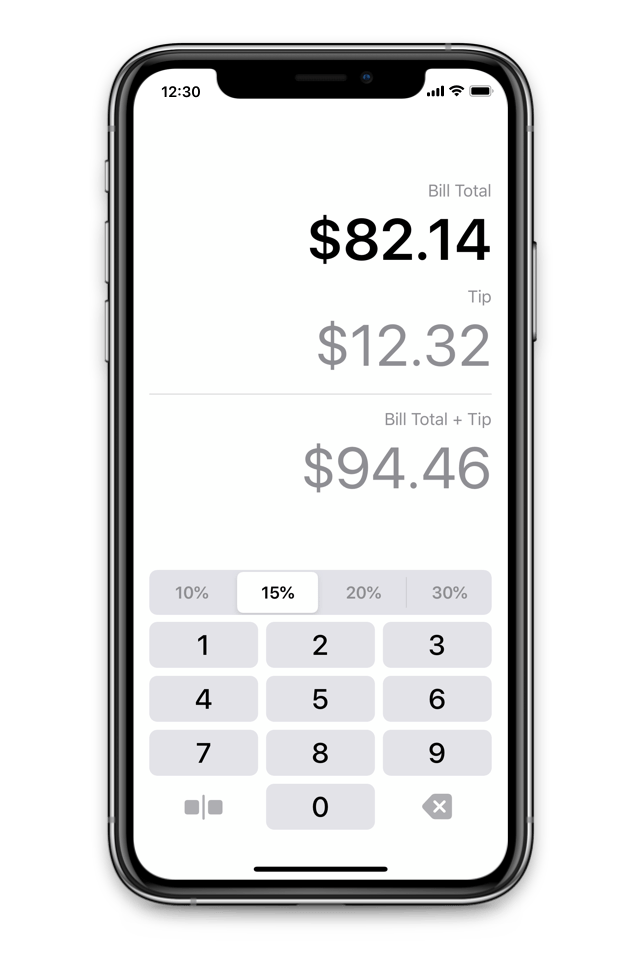The width and height of the screenshot is (640, 960).
Task: Enter digit 9 on keypad
Action: [437, 753]
